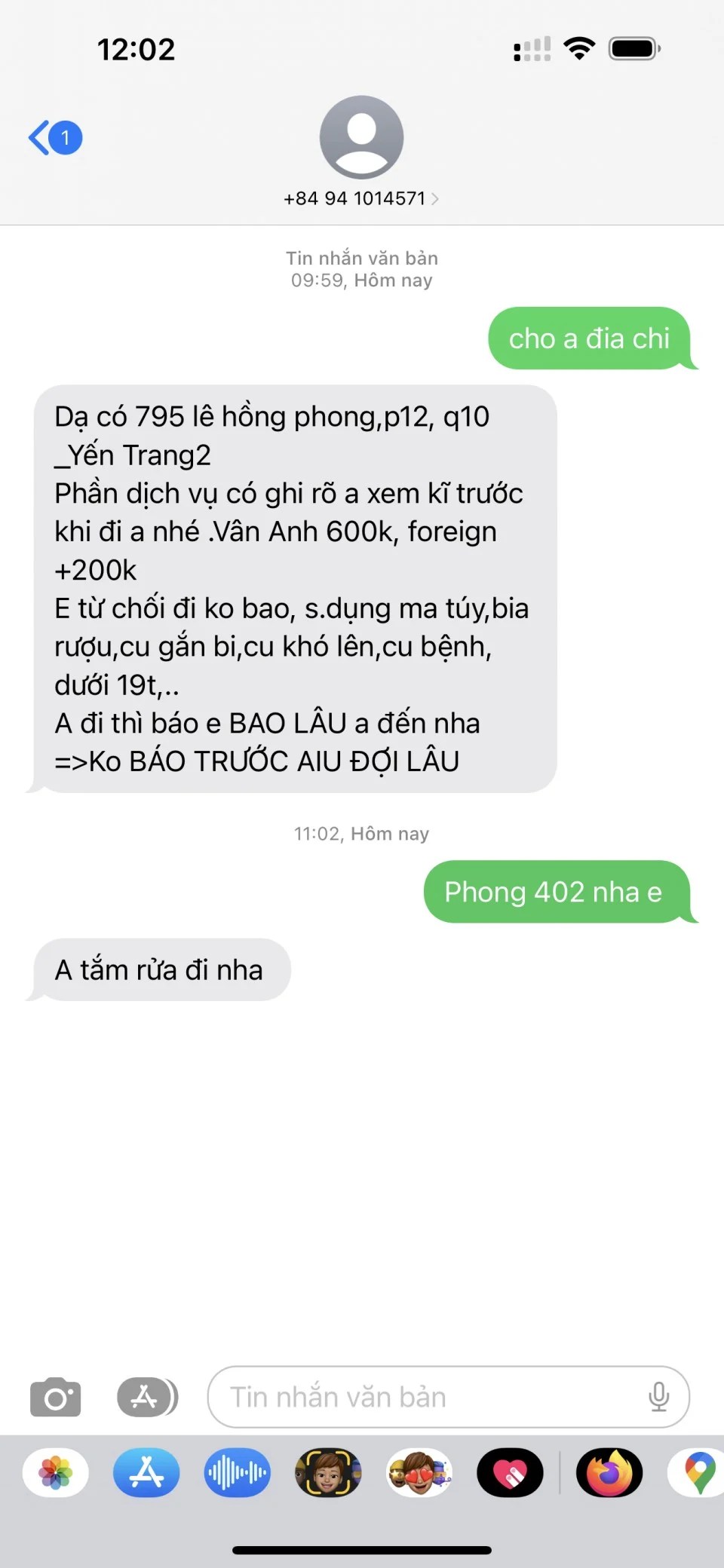Open the Digital Touch heart app
Screen dimensions: 724x1568
click(510, 1472)
